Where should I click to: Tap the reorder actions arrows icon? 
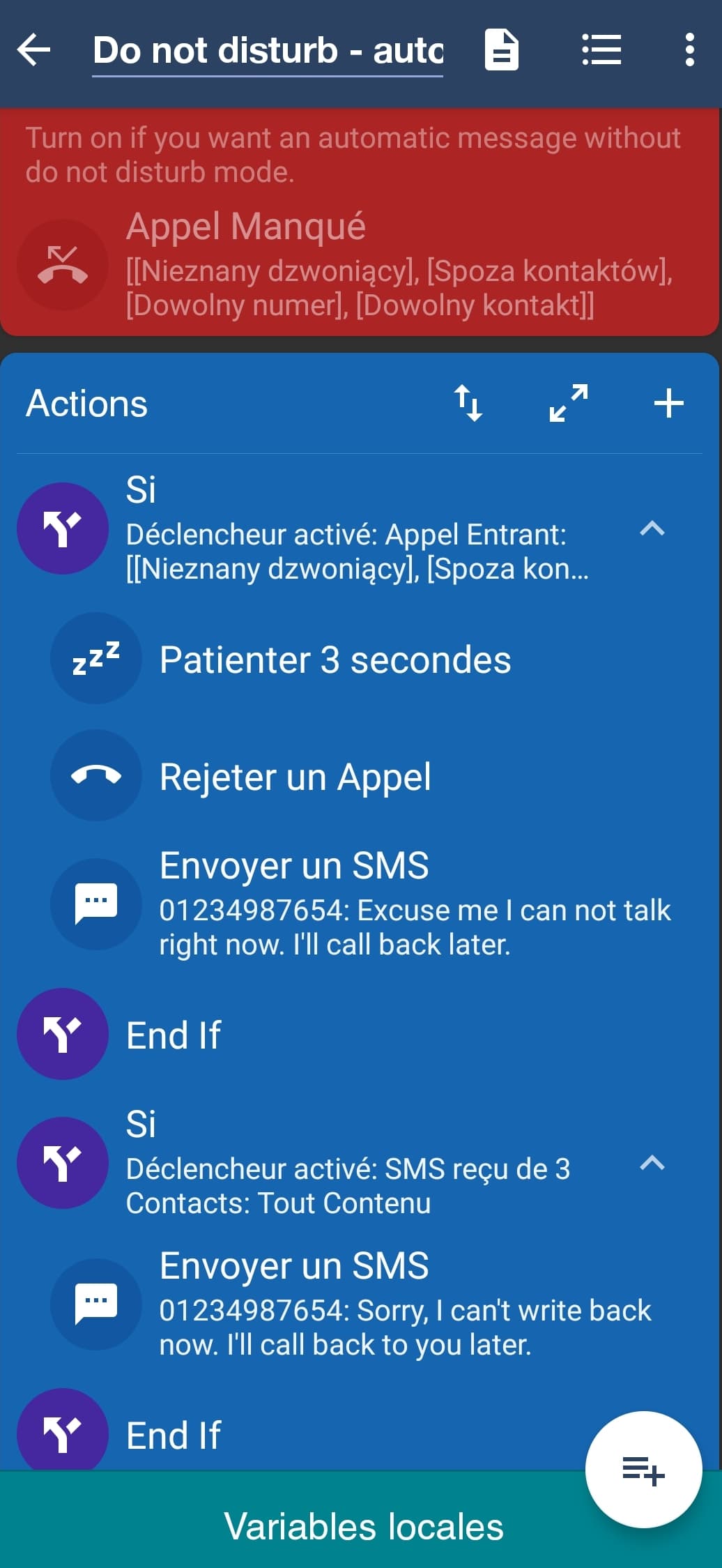[468, 403]
